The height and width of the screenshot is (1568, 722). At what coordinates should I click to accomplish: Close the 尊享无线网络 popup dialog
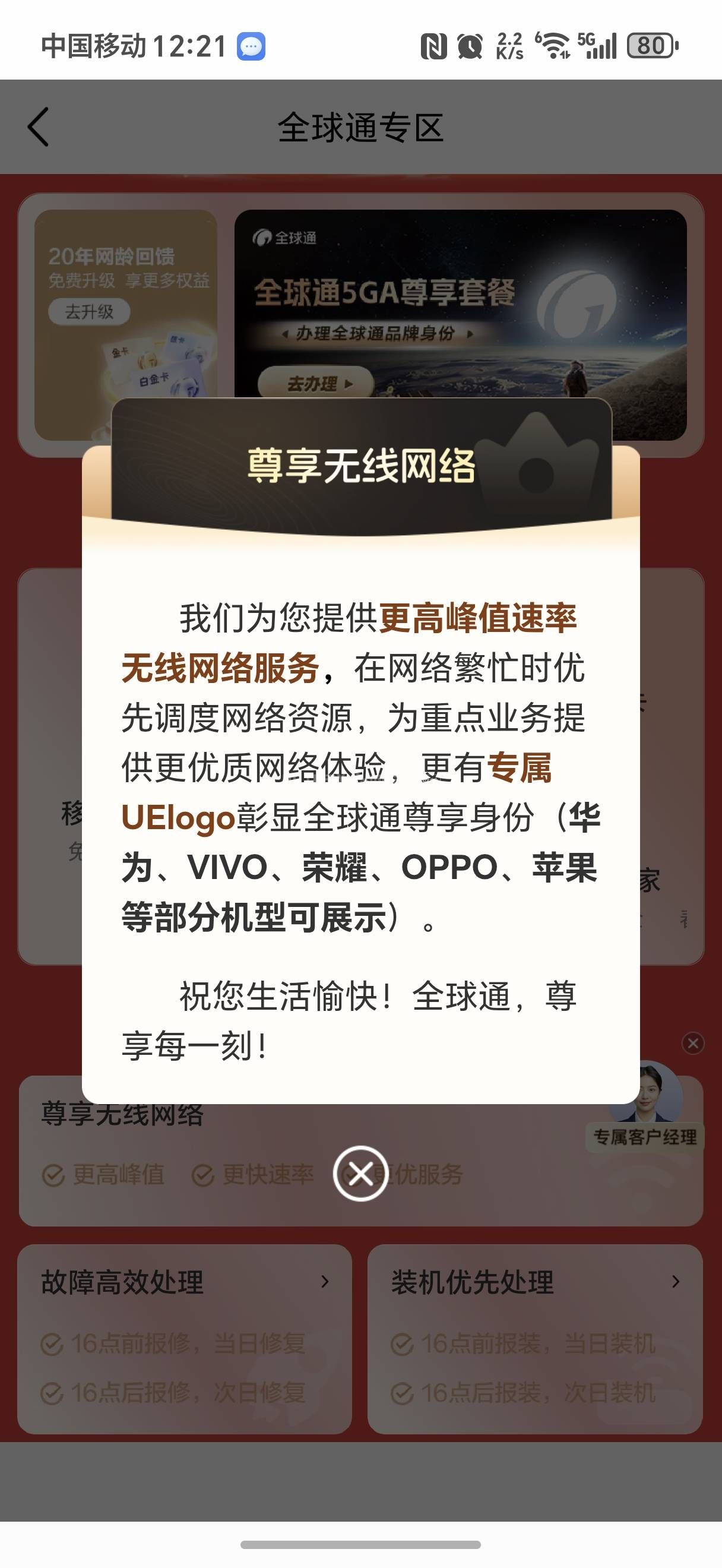(360, 1172)
